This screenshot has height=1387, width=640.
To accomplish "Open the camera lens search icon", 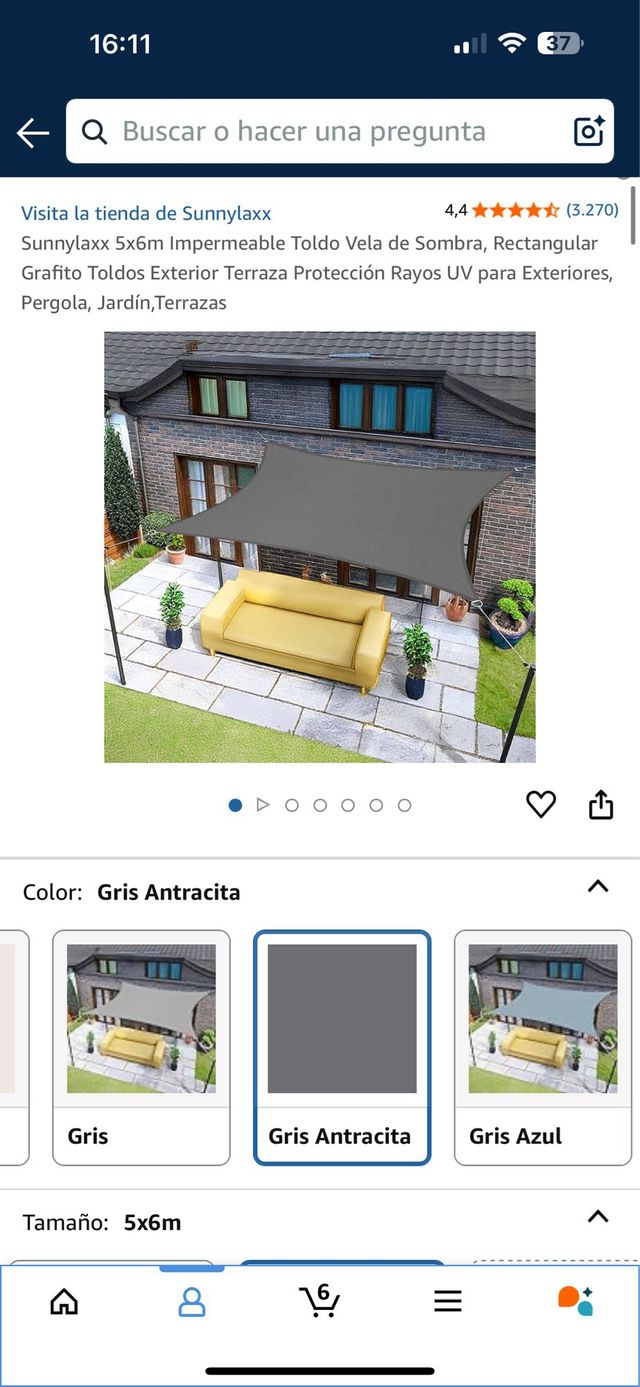I will pos(588,131).
